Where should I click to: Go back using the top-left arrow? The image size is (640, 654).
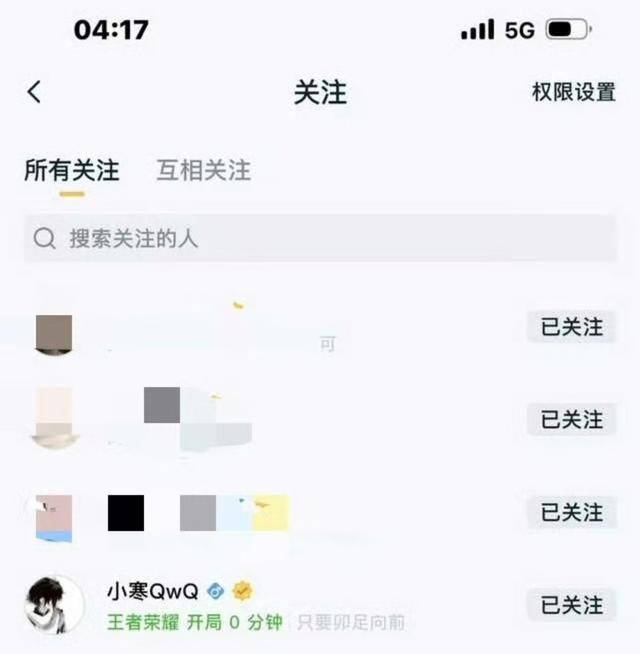(34, 92)
